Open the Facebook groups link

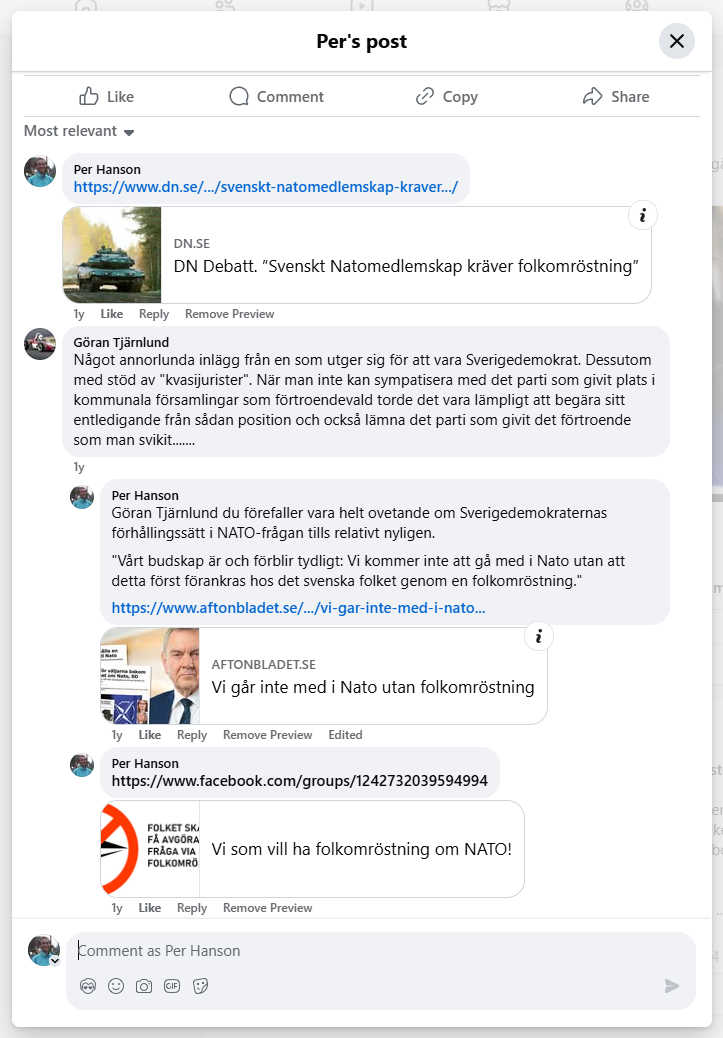coord(299,781)
